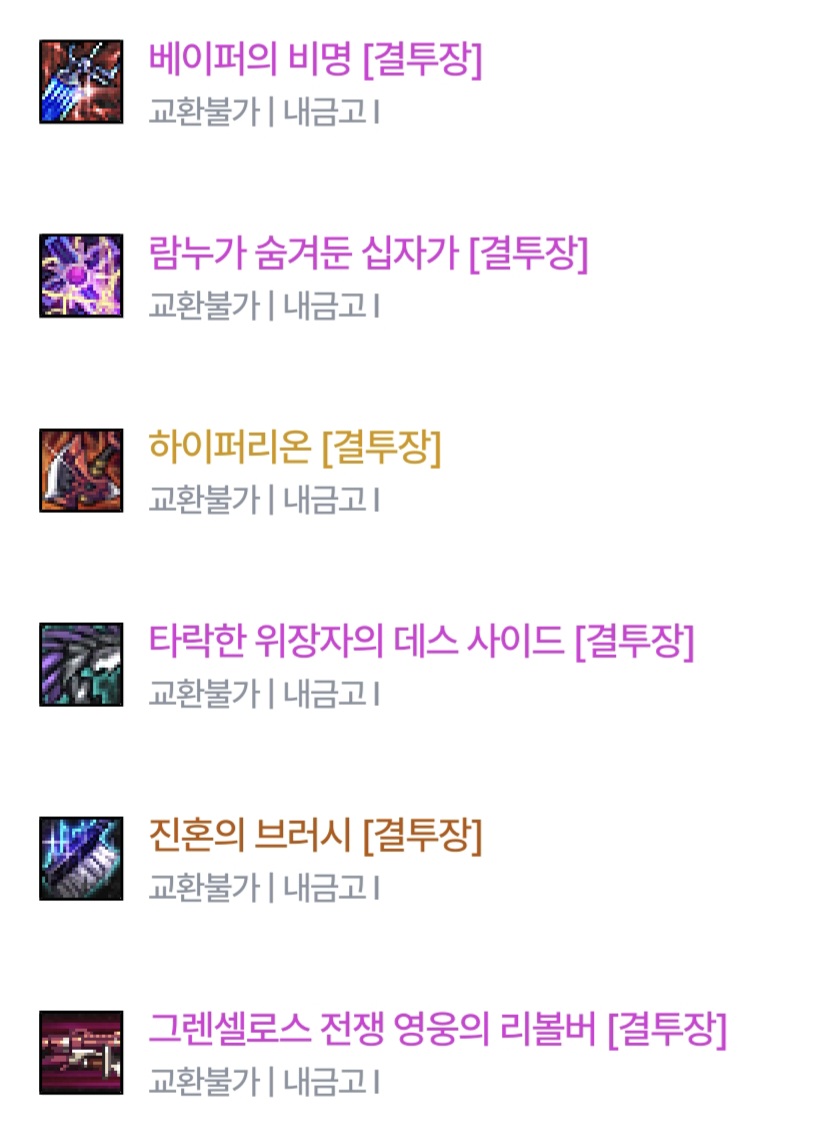
Task: Open the 베이퍼의 비명 [결투장] item
Action: [315, 61]
